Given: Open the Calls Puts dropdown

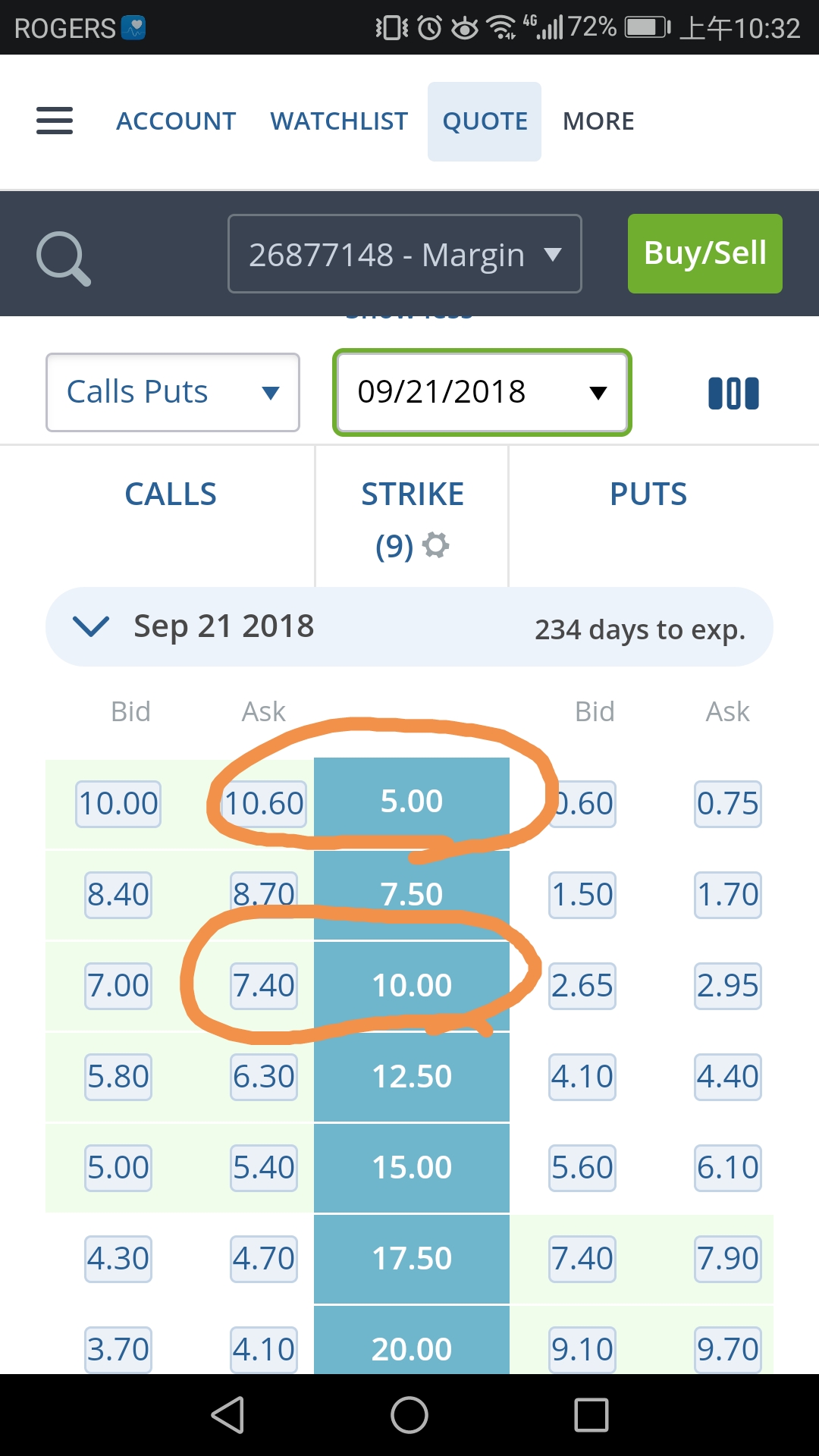Looking at the screenshot, I should [173, 392].
